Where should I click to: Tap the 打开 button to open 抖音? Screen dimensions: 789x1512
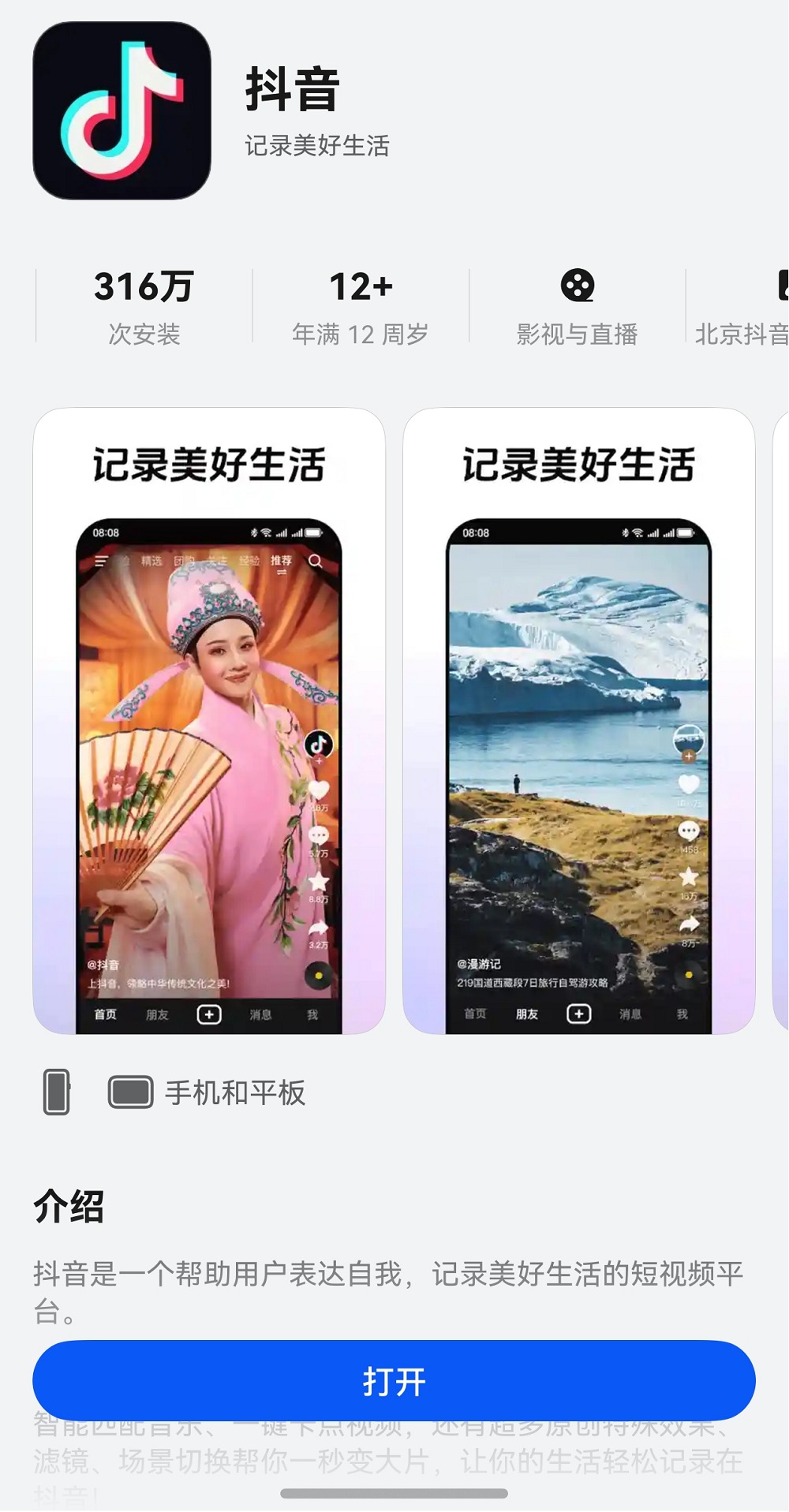tap(394, 1381)
